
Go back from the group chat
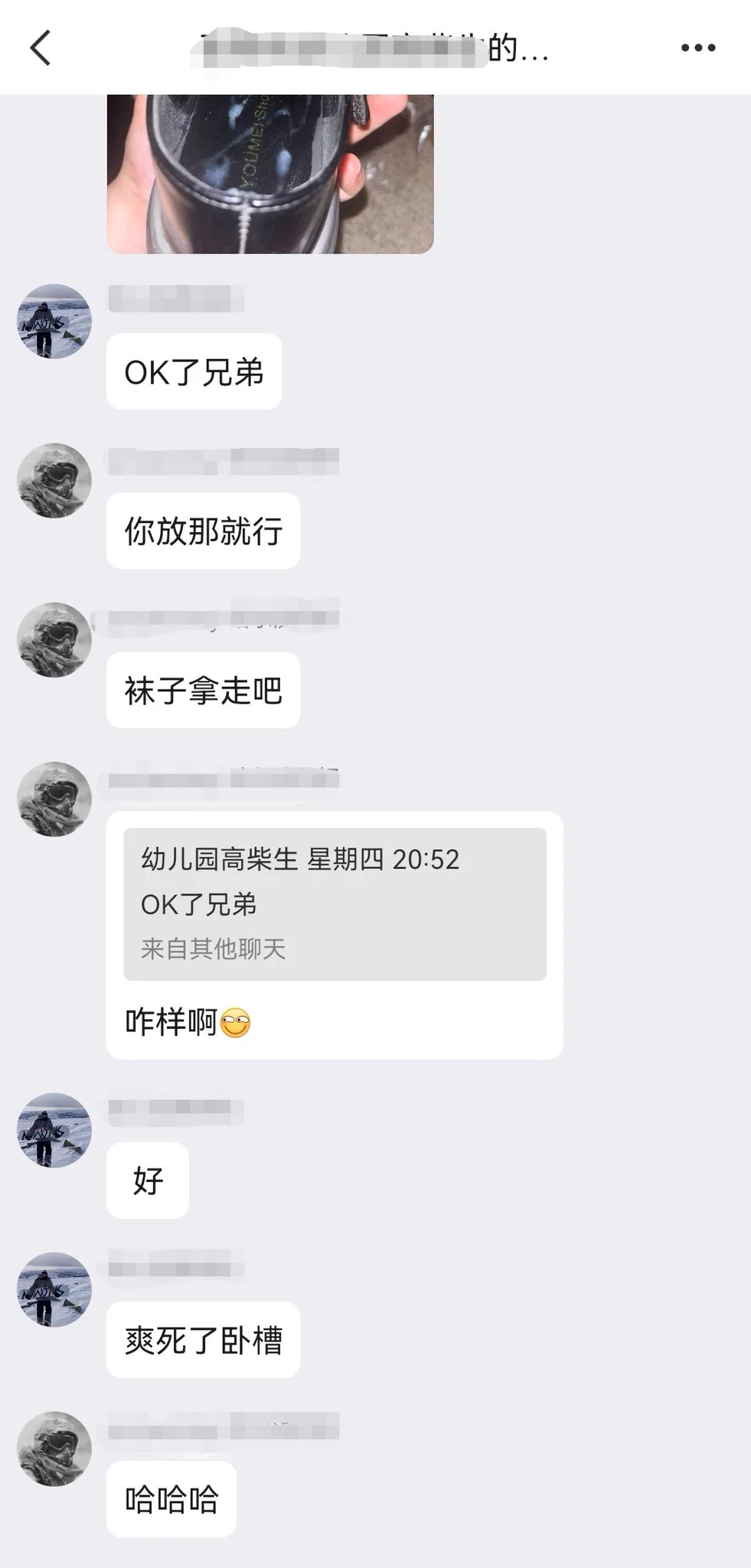[x=41, y=48]
